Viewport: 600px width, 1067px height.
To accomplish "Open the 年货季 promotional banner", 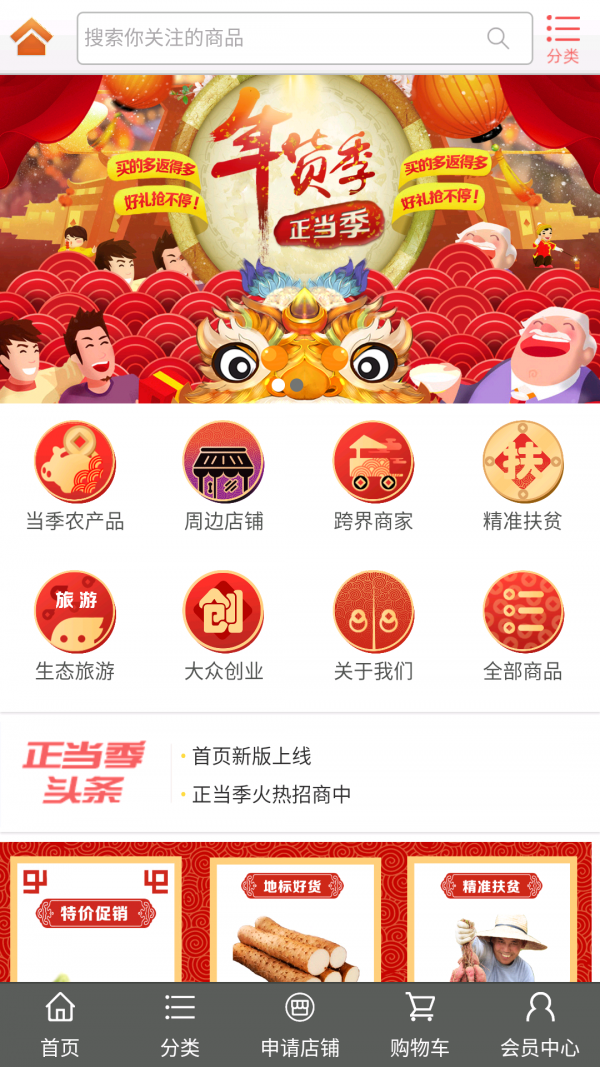I will 300,238.
